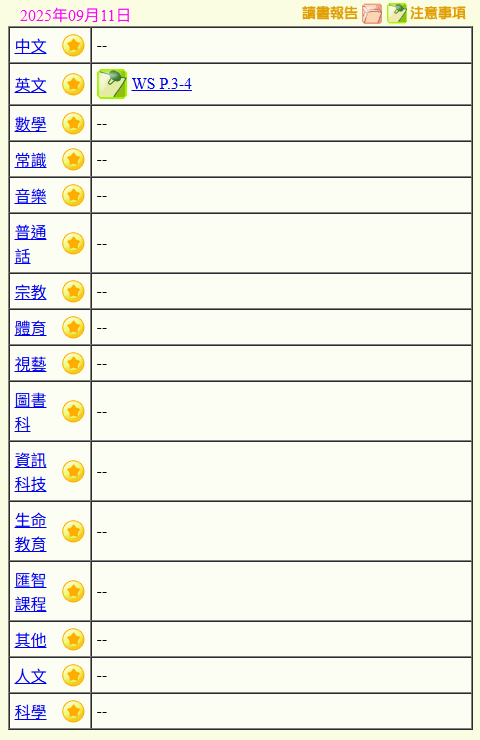This screenshot has height=740, width=480.
Task: Tap the green note icon beside WS P.3-4
Action: (x=112, y=84)
